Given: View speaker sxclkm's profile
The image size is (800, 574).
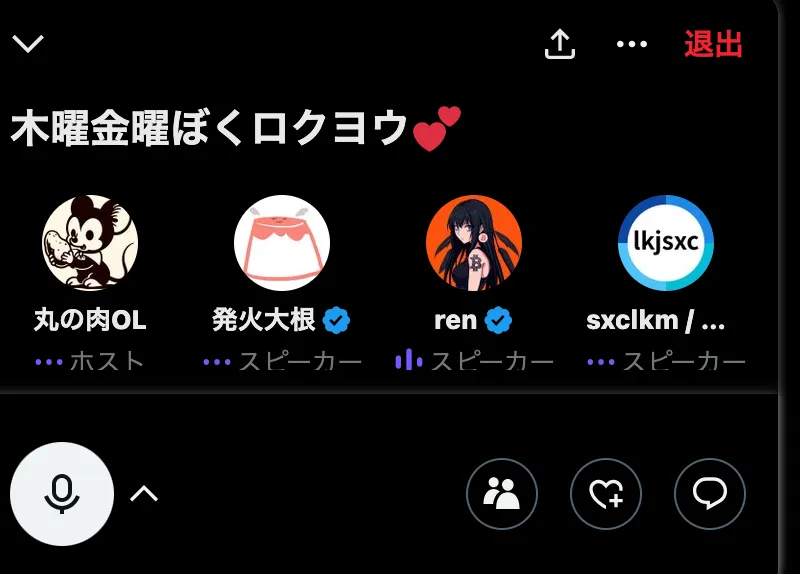Looking at the screenshot, I should pos(666,243).
